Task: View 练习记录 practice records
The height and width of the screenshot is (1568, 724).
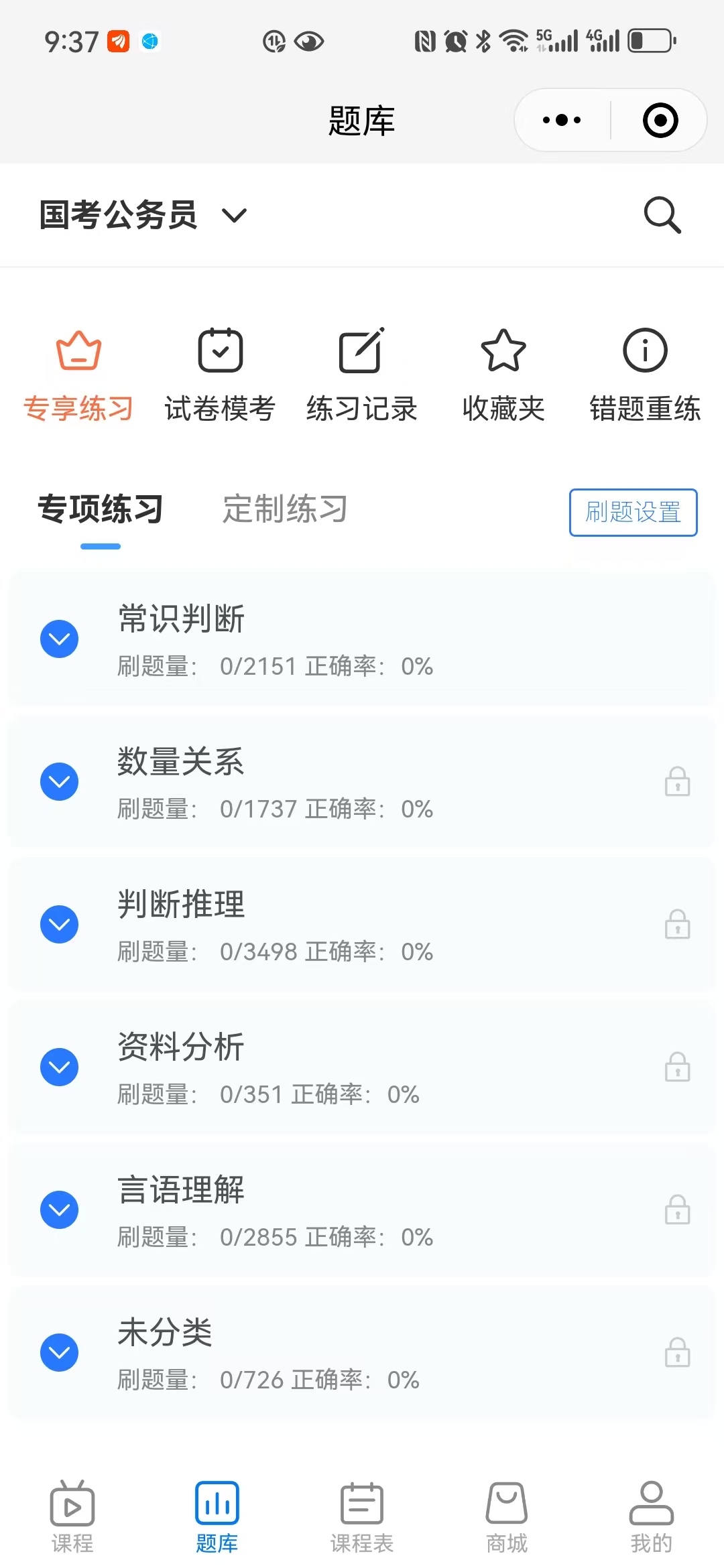Action: tap(361, 377)
